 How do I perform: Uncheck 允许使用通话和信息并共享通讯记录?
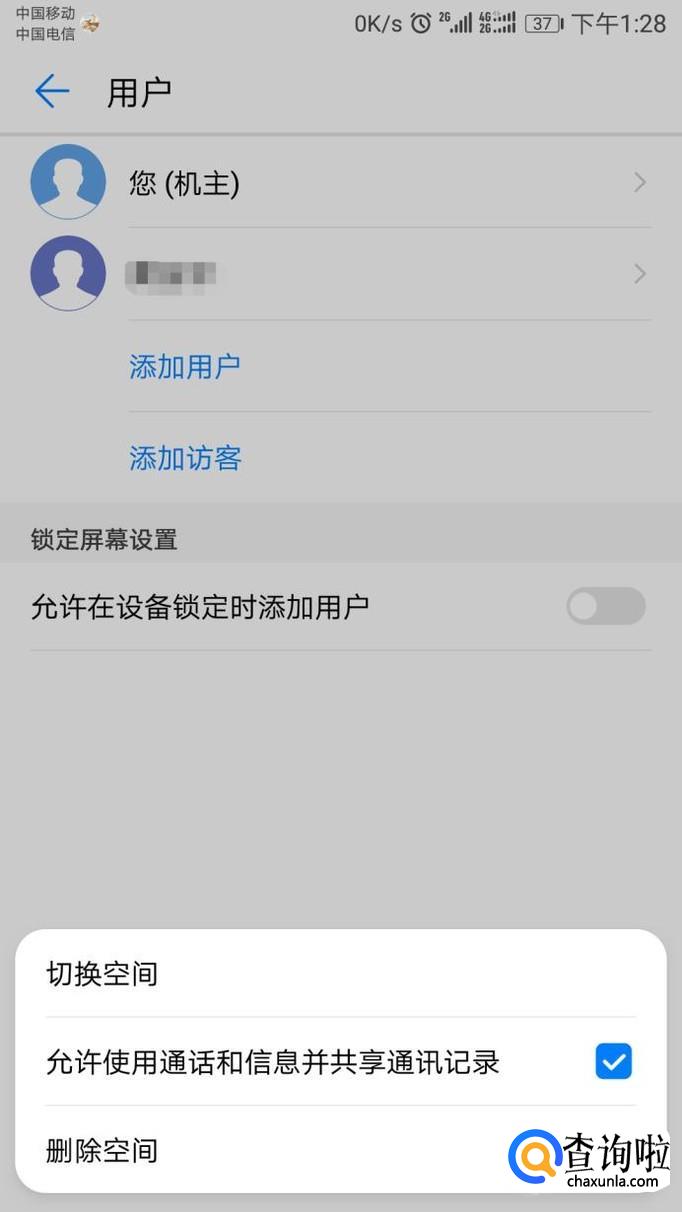(613, 1061)
